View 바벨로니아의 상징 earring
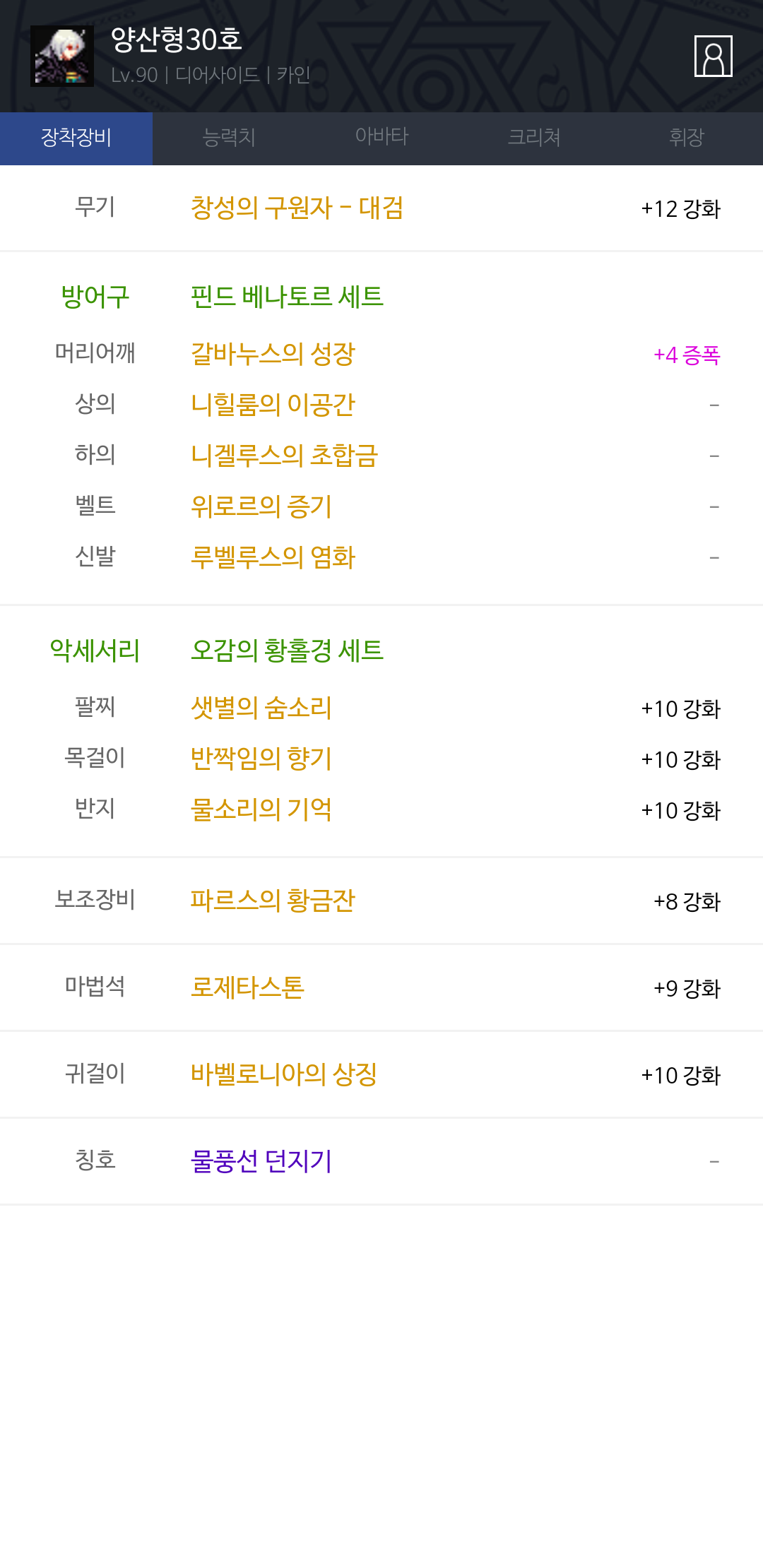763x1568 pixels. coord(284,1074)
